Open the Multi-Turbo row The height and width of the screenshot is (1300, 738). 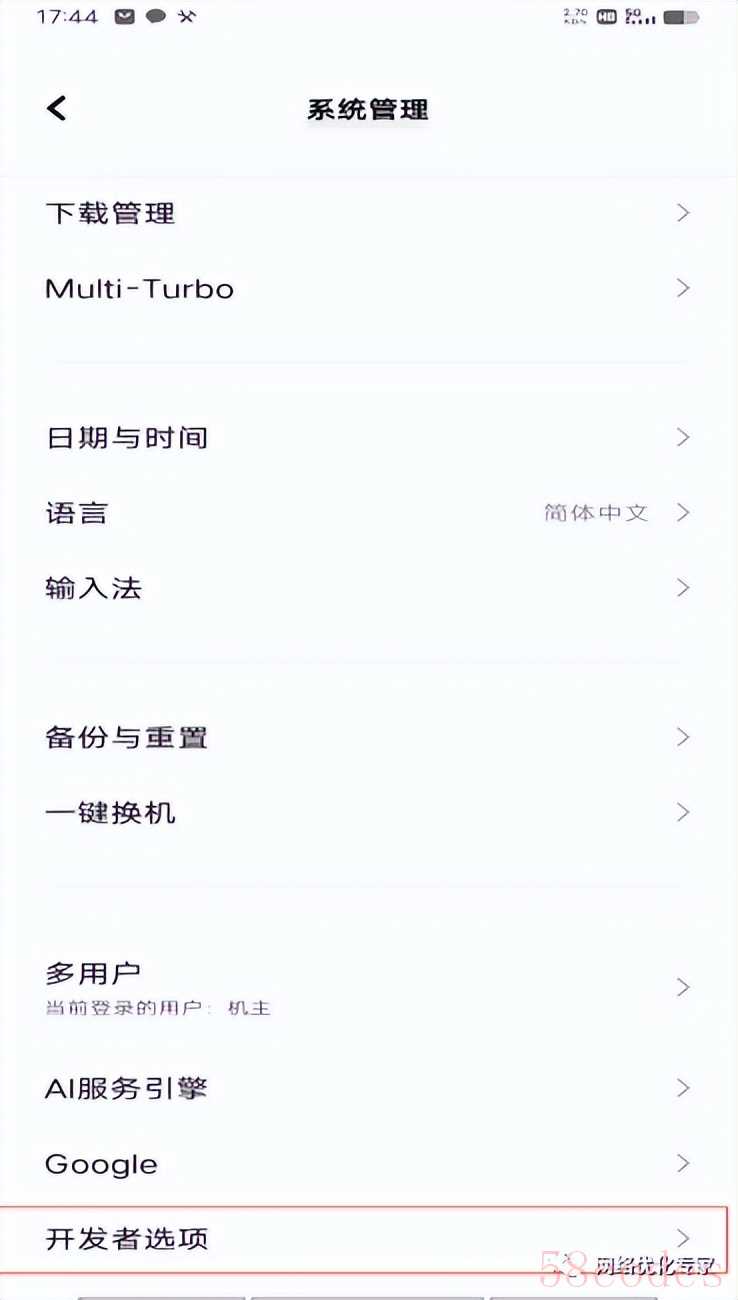pos(369,288)
